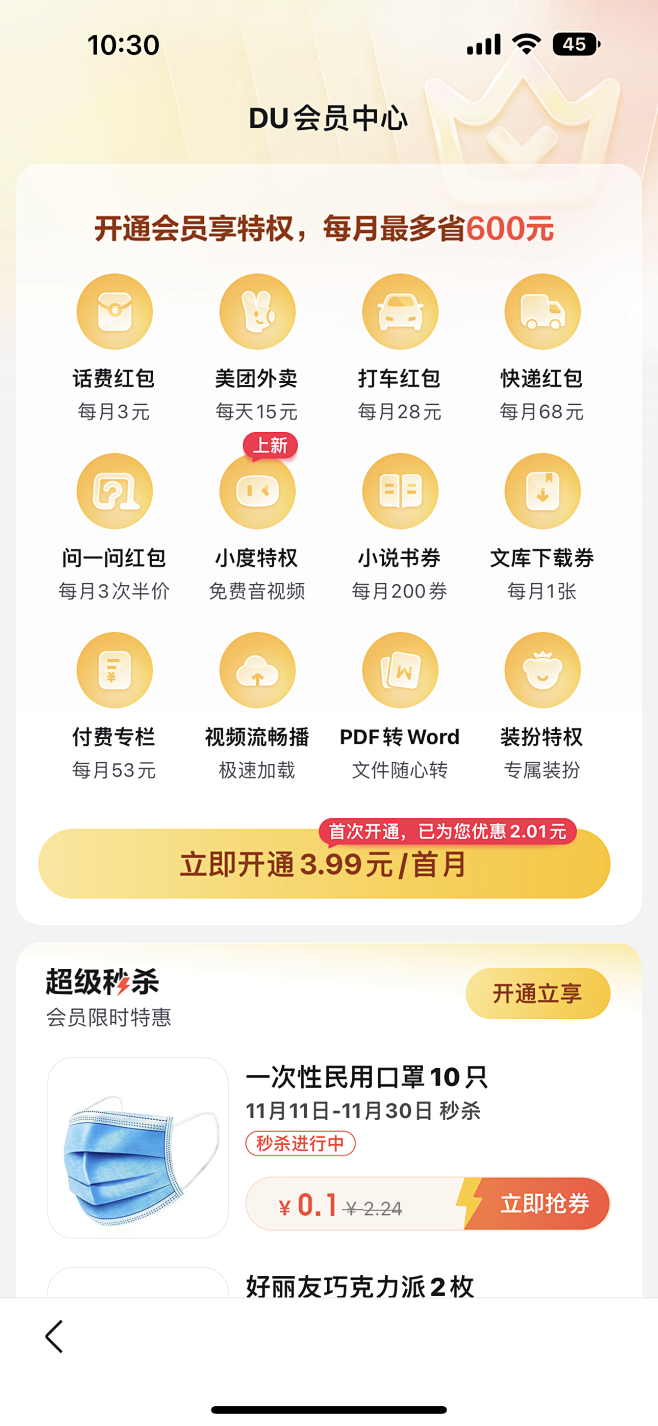Image resolution: width=658 pixels, height=1426 pixels.
Task: Check out the 小度特权 benefit
Action: coord(257,492)
